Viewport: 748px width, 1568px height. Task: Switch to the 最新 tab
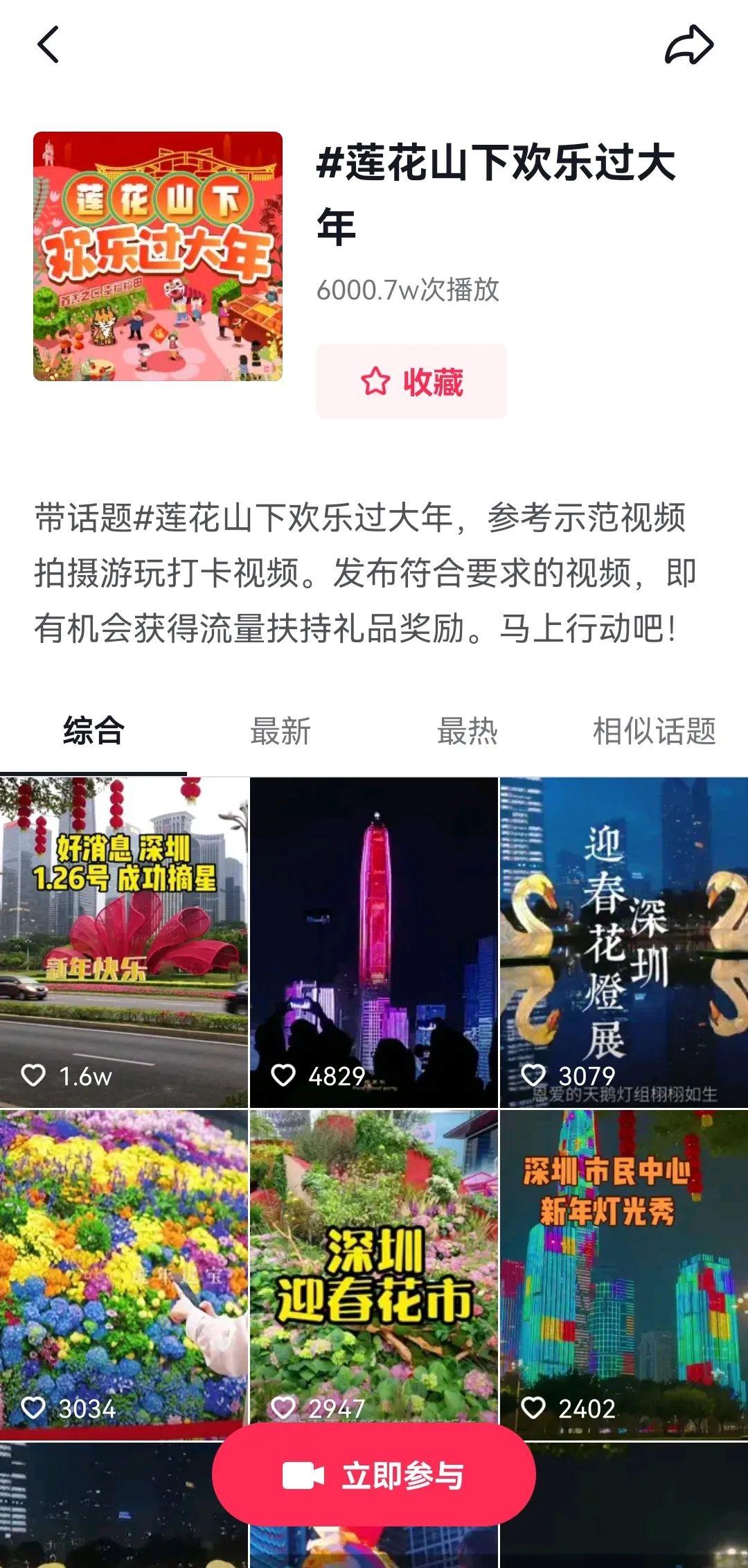coord(280,731)
